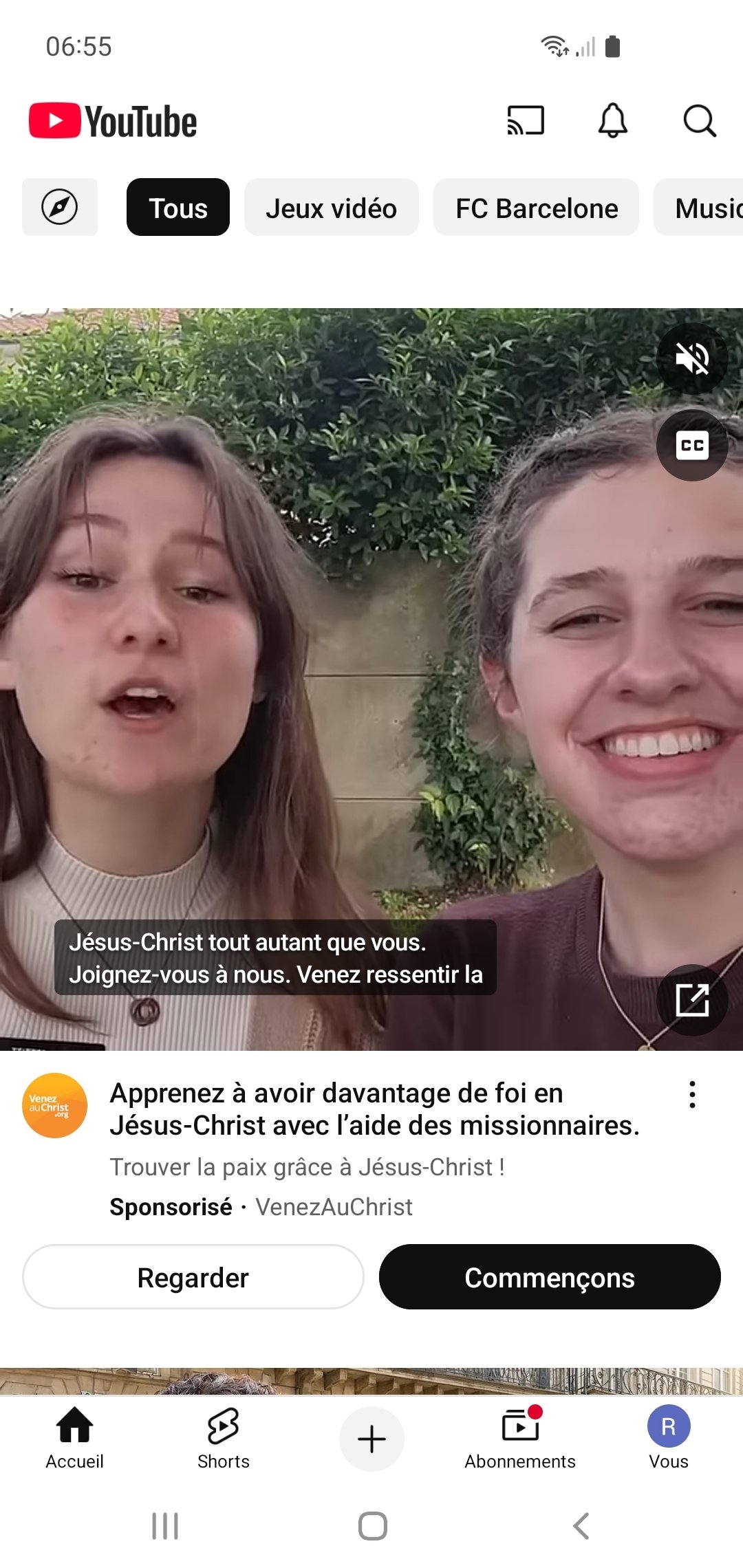Filter by FC Barcelone chip
The width and height of the screenshot is (743, 1568).
point(536,207)
